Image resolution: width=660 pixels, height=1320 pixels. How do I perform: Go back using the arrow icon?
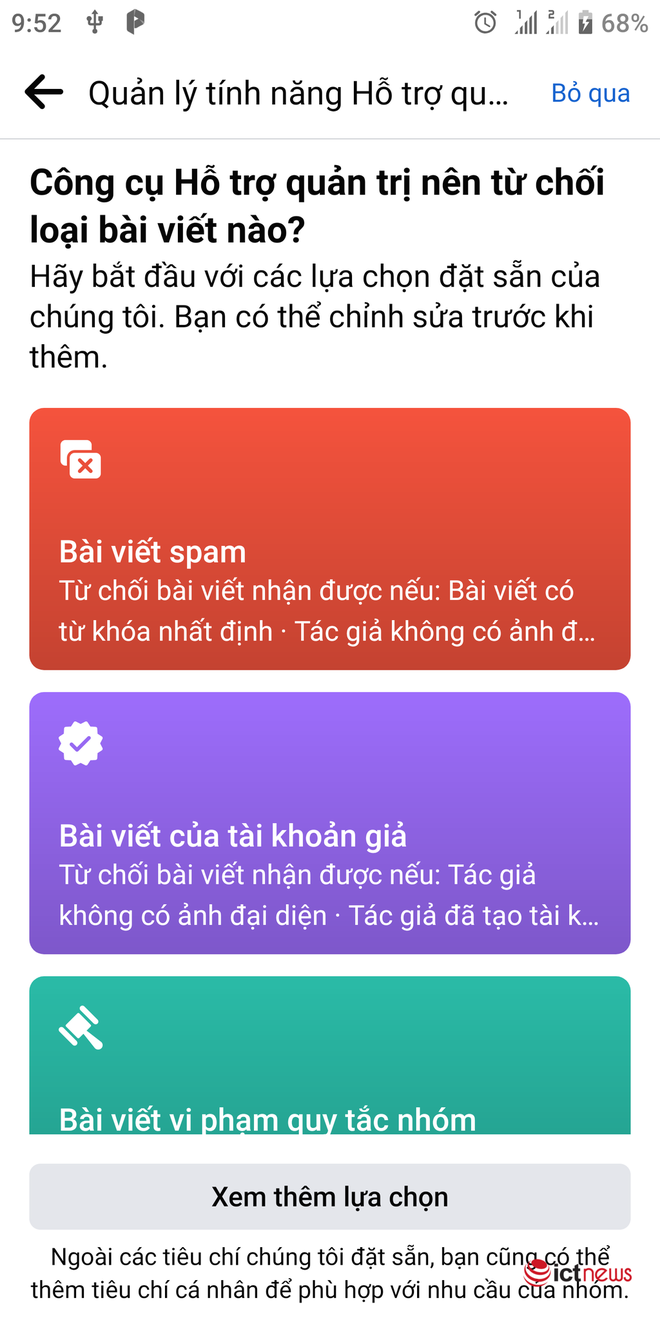coord(44,93)
